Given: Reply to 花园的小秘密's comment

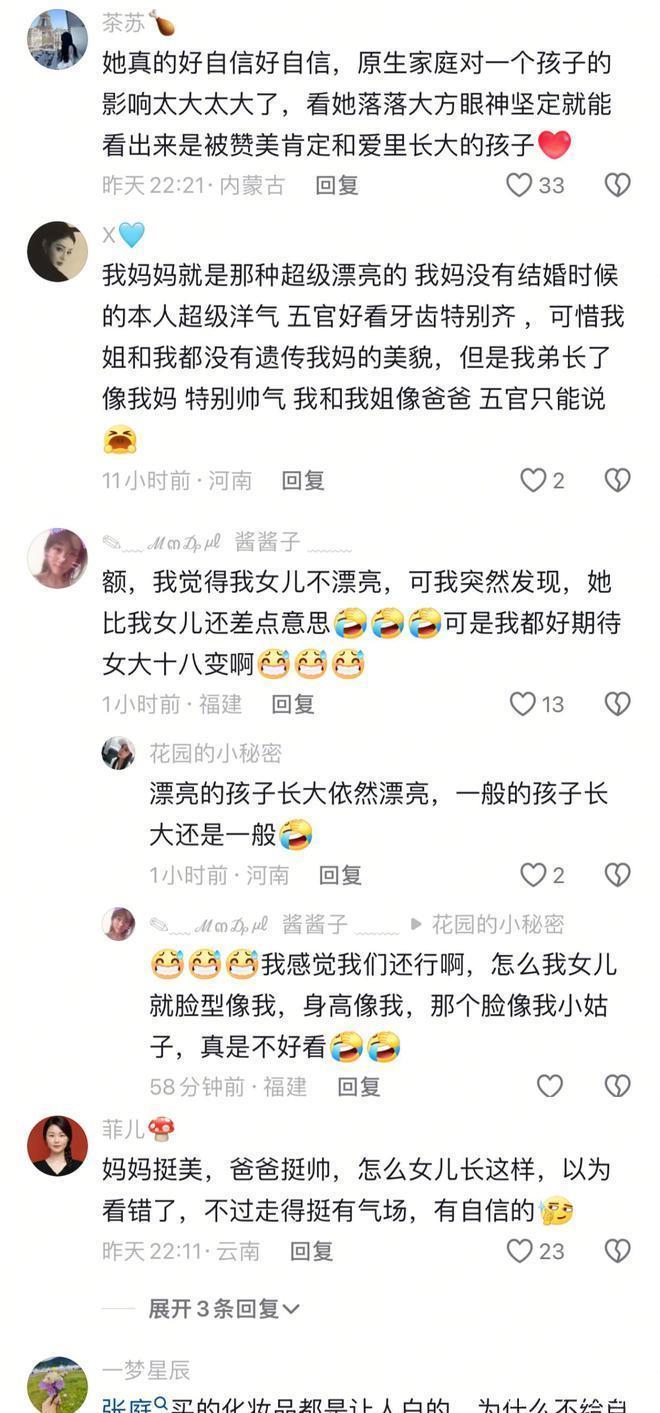Looking at the screenshot, I should coord(340,876).
